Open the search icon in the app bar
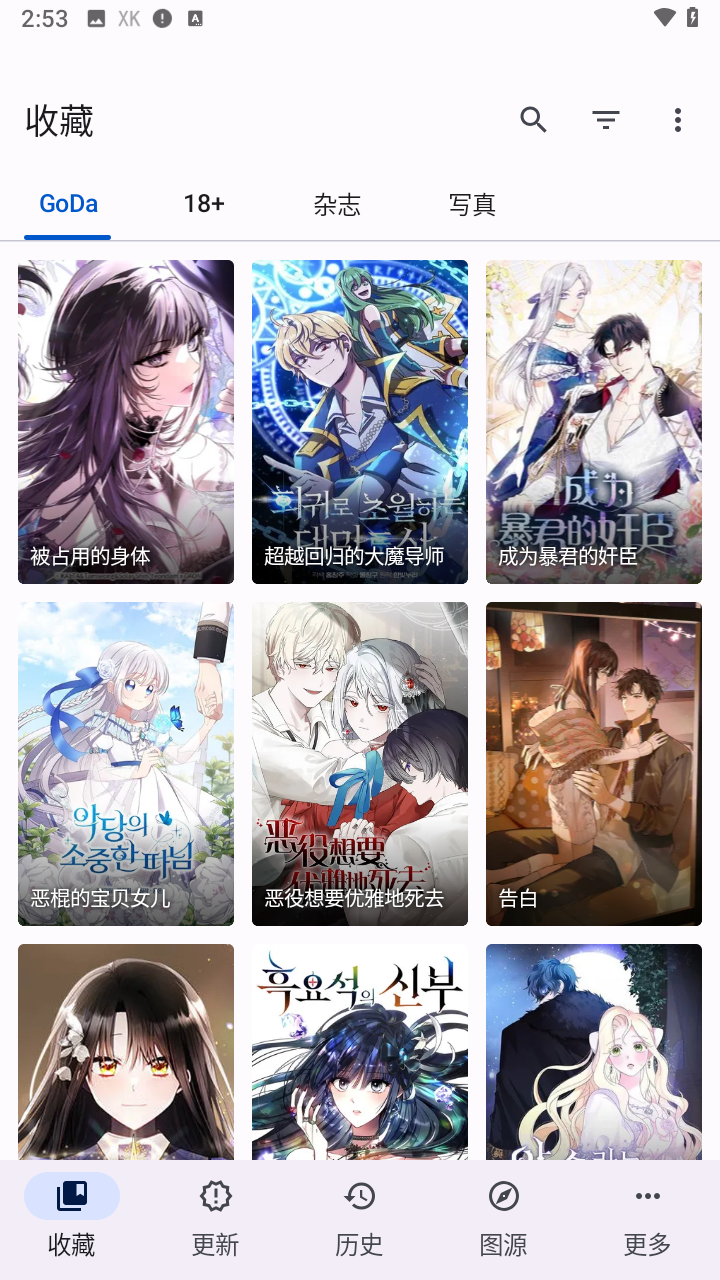720x1280 pixels. coord(534,121)
